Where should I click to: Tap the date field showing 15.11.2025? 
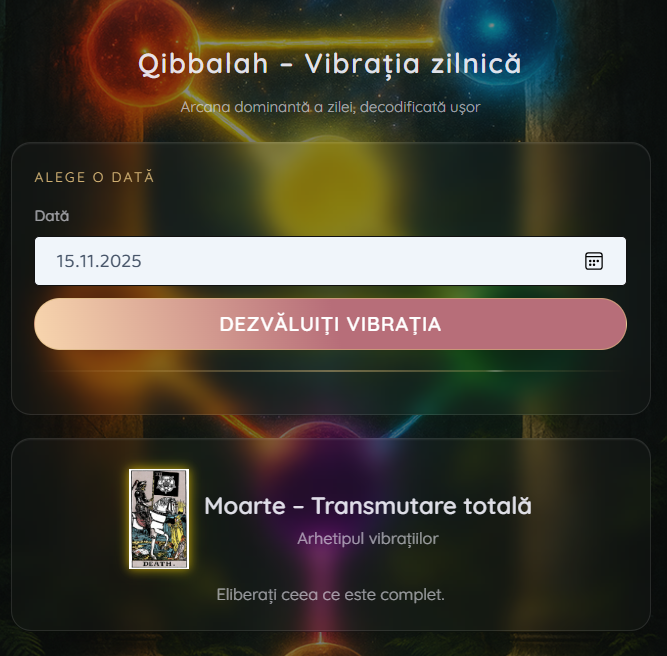(300, 261)
